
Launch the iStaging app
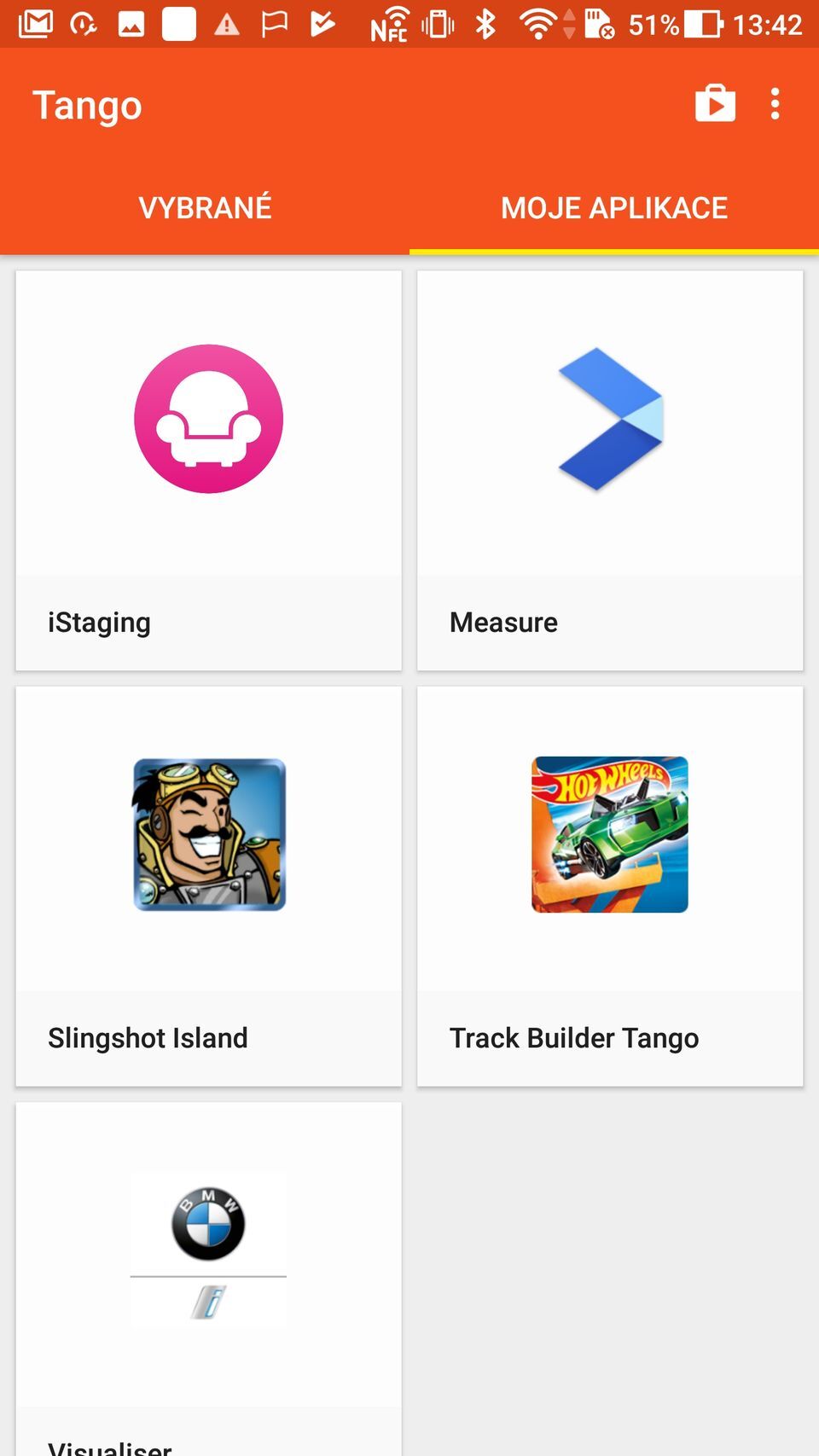coord(208,469)
